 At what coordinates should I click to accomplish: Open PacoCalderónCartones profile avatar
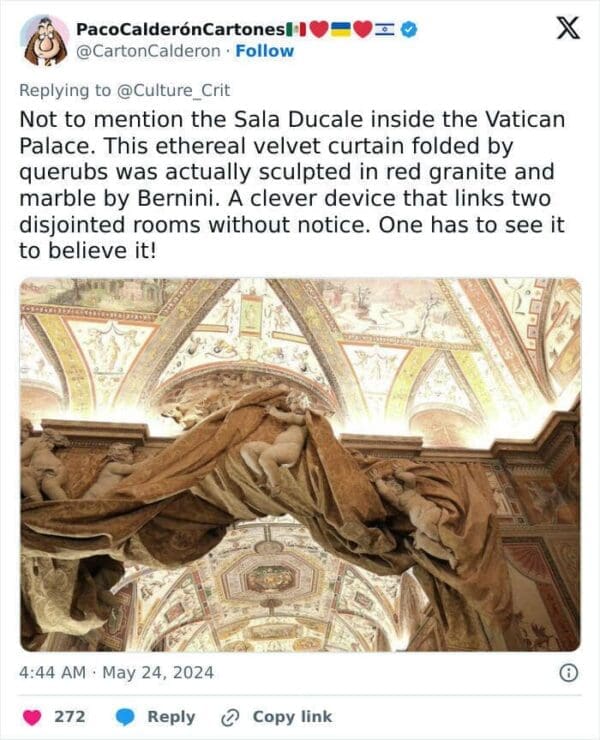click(43, 40)
